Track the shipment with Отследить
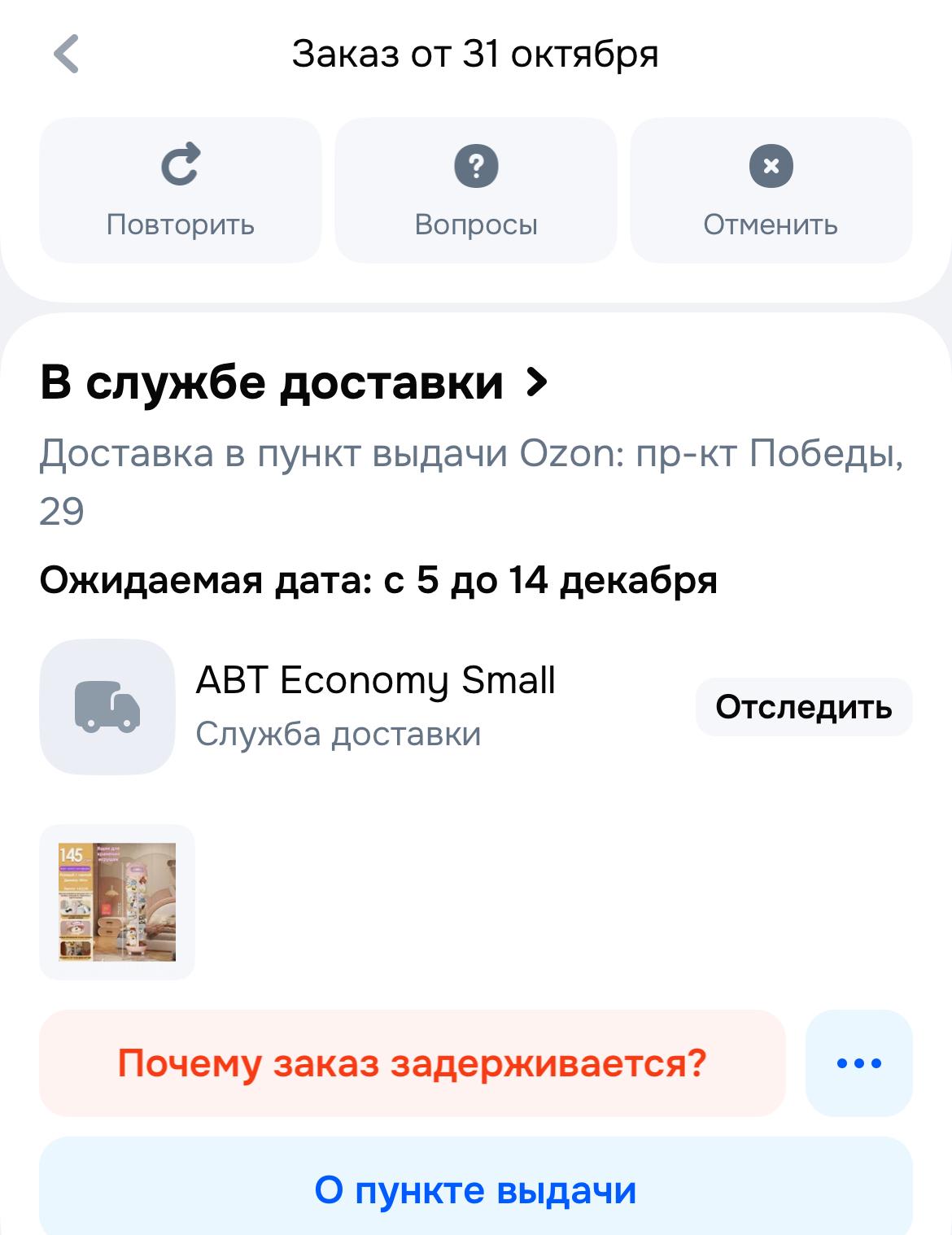Viewport: 952px width, 1235px height. pyautogui.click(x=803, y=707)
